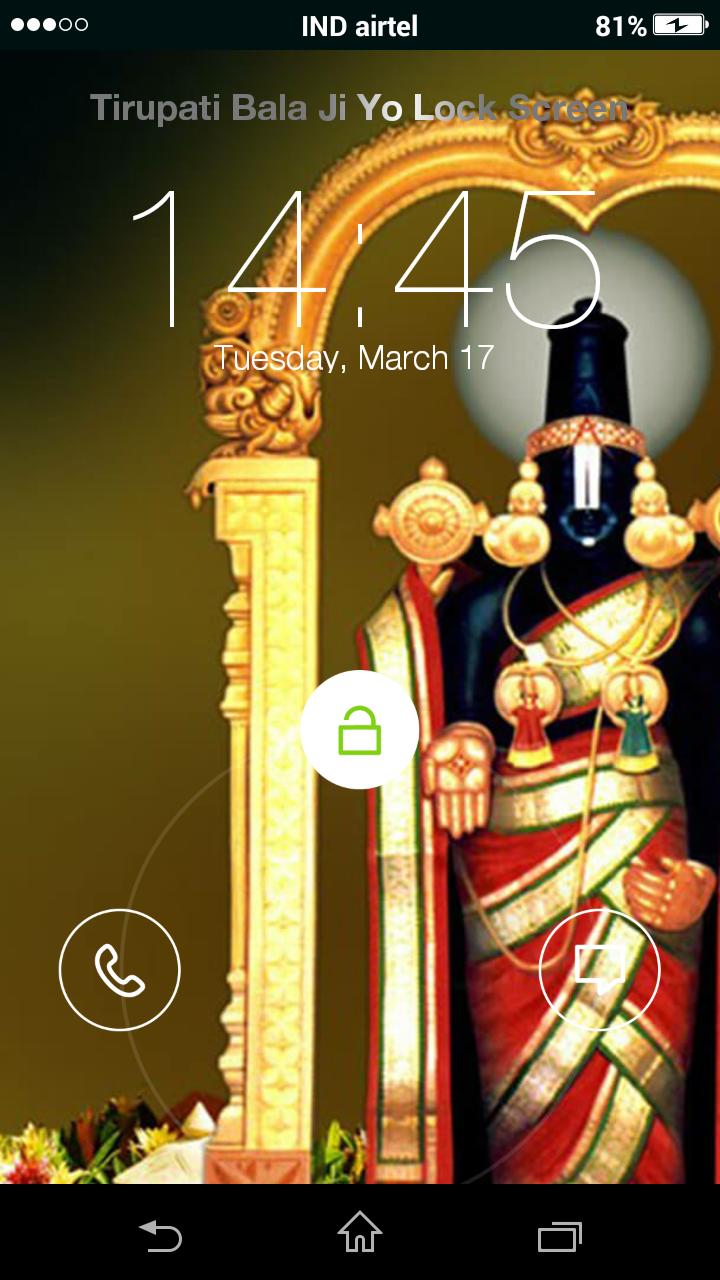Tap the green padlock unlock icon
The width and height of the screenshot is (720, 1280).
(x=359, y=730)
